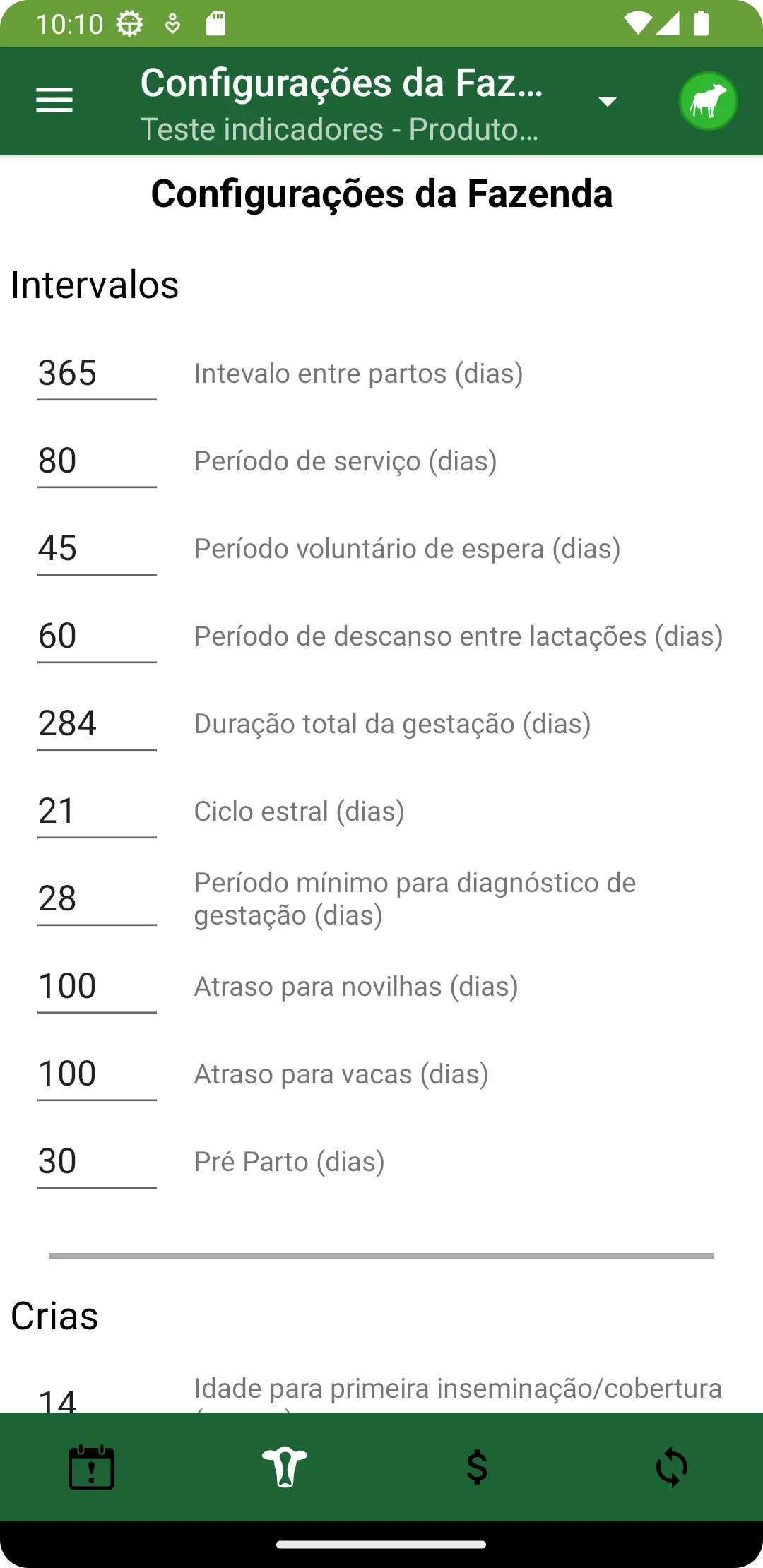This screenshot has height=1568, width=763.
Task: Modify Duração total da gestação value
Action: (x=97, y=724)
